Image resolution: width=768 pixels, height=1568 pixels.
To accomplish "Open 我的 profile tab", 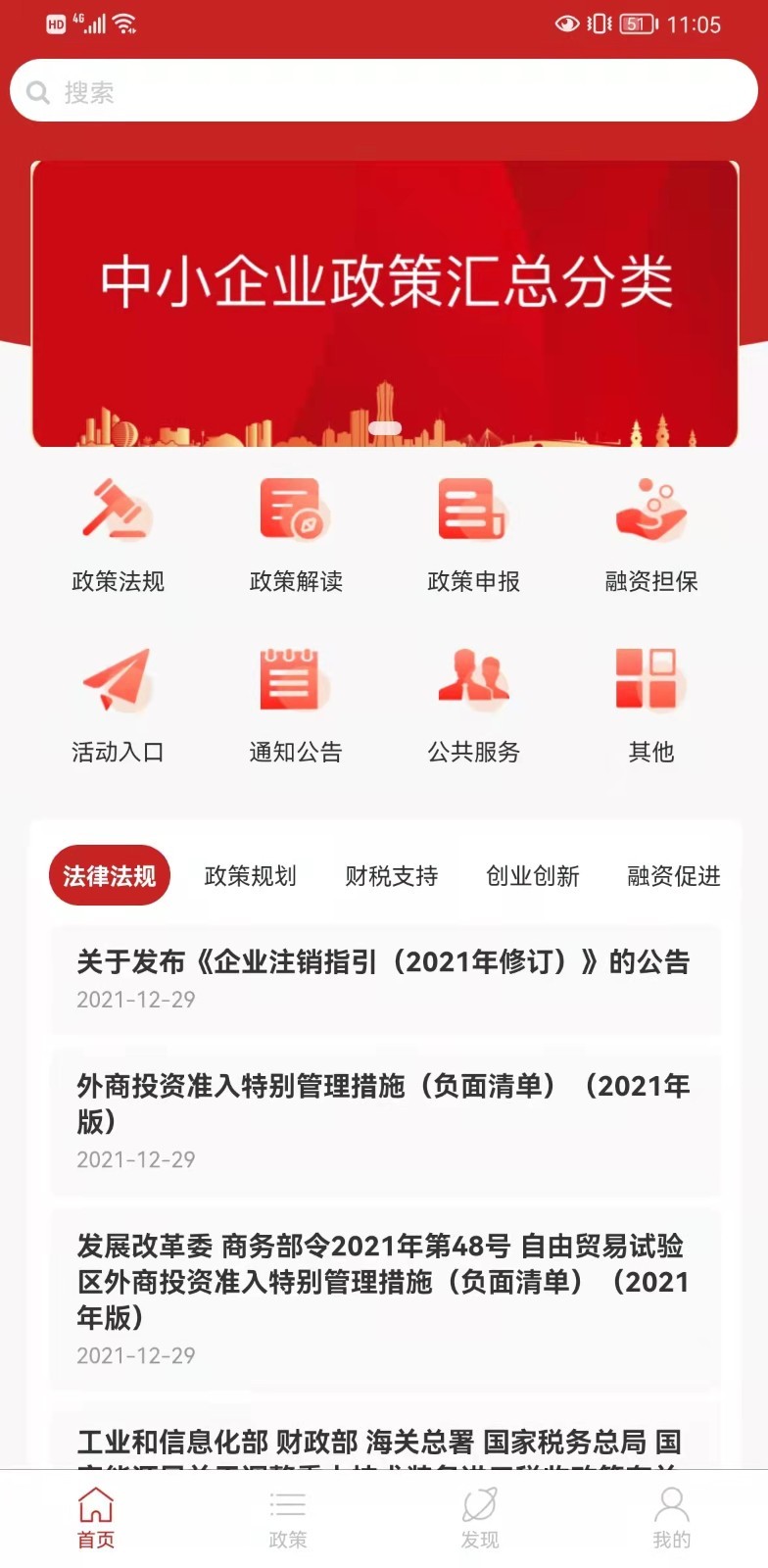I will pyautogui.click(x=672, y=1519).
